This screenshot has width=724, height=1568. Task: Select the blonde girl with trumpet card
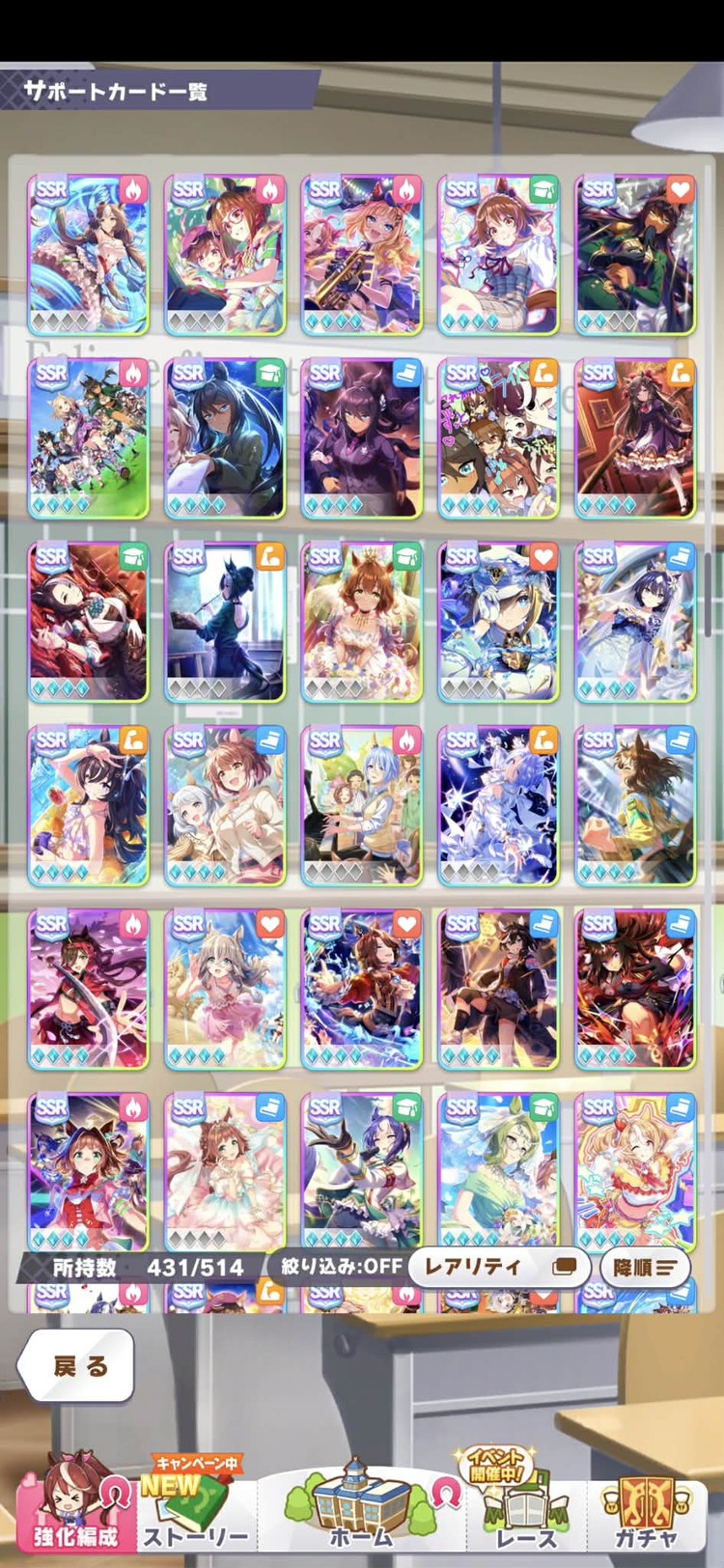[362, 256]
